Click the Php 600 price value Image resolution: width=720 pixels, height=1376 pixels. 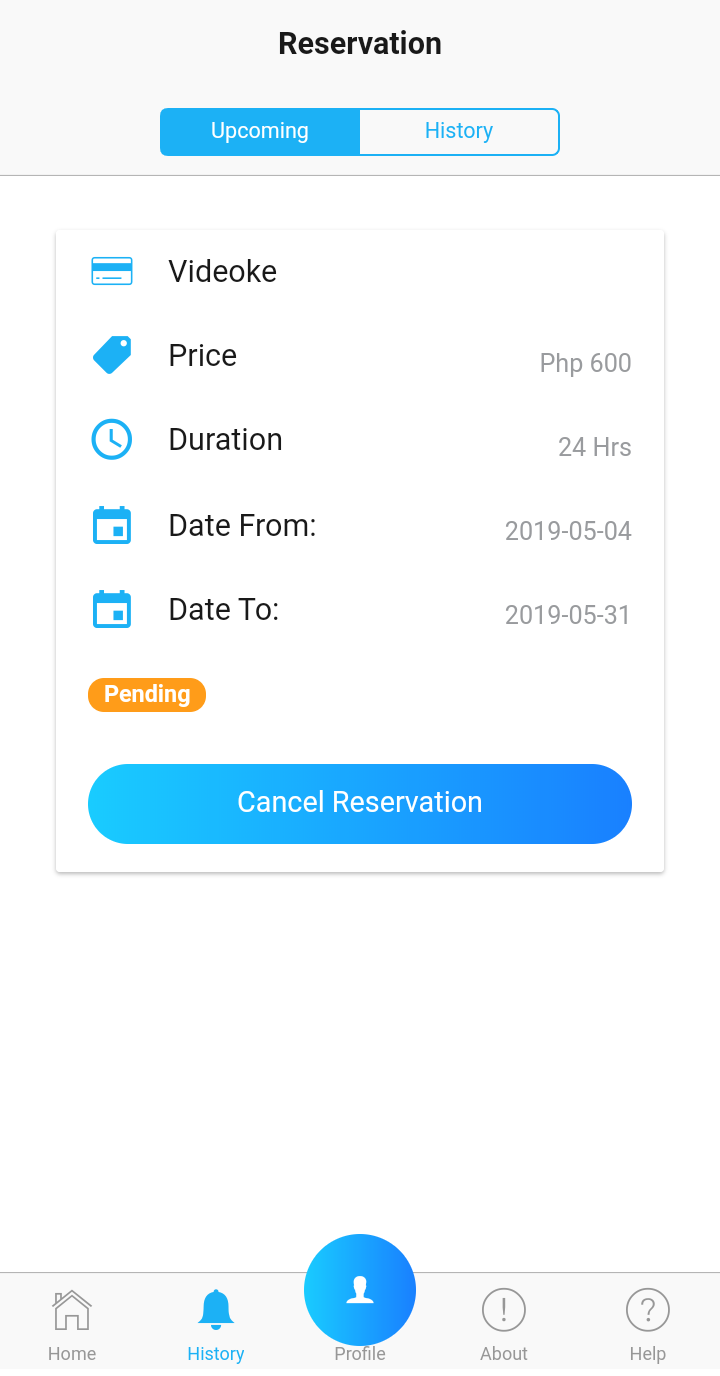tap(585, 363)
